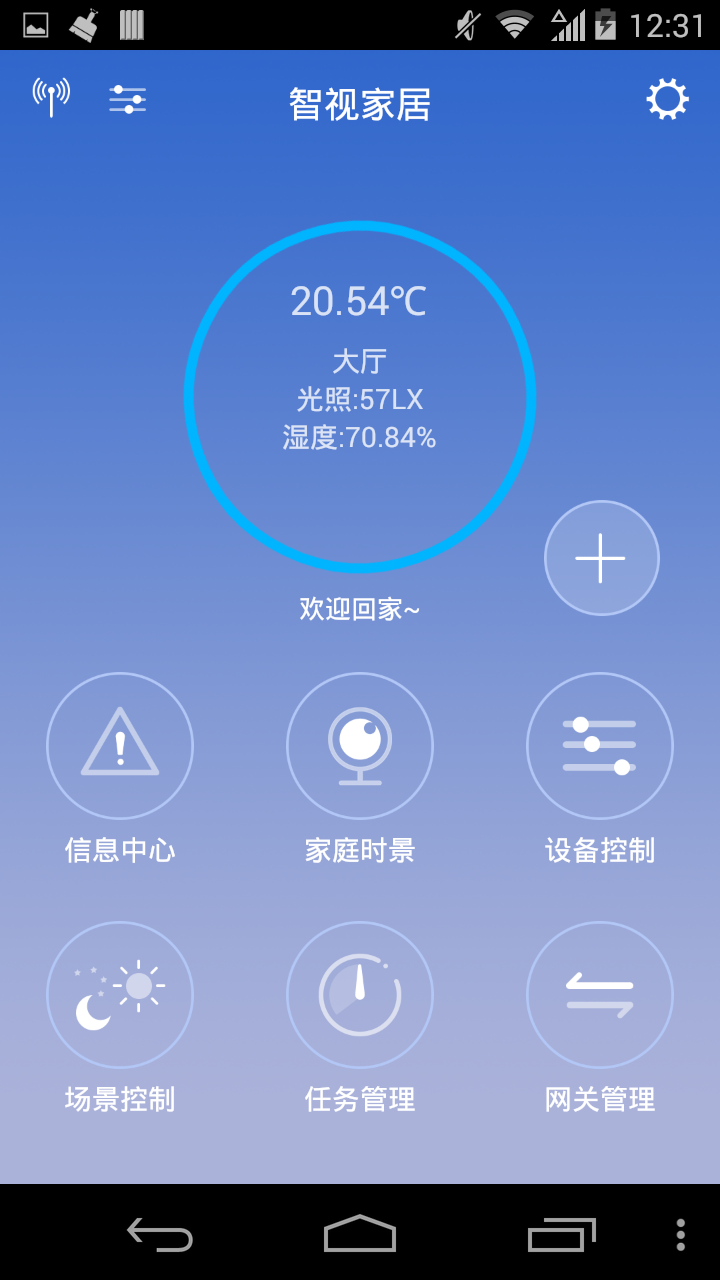Go back using system back button
Viewport: 720px width, 1280px height.
160,1234
